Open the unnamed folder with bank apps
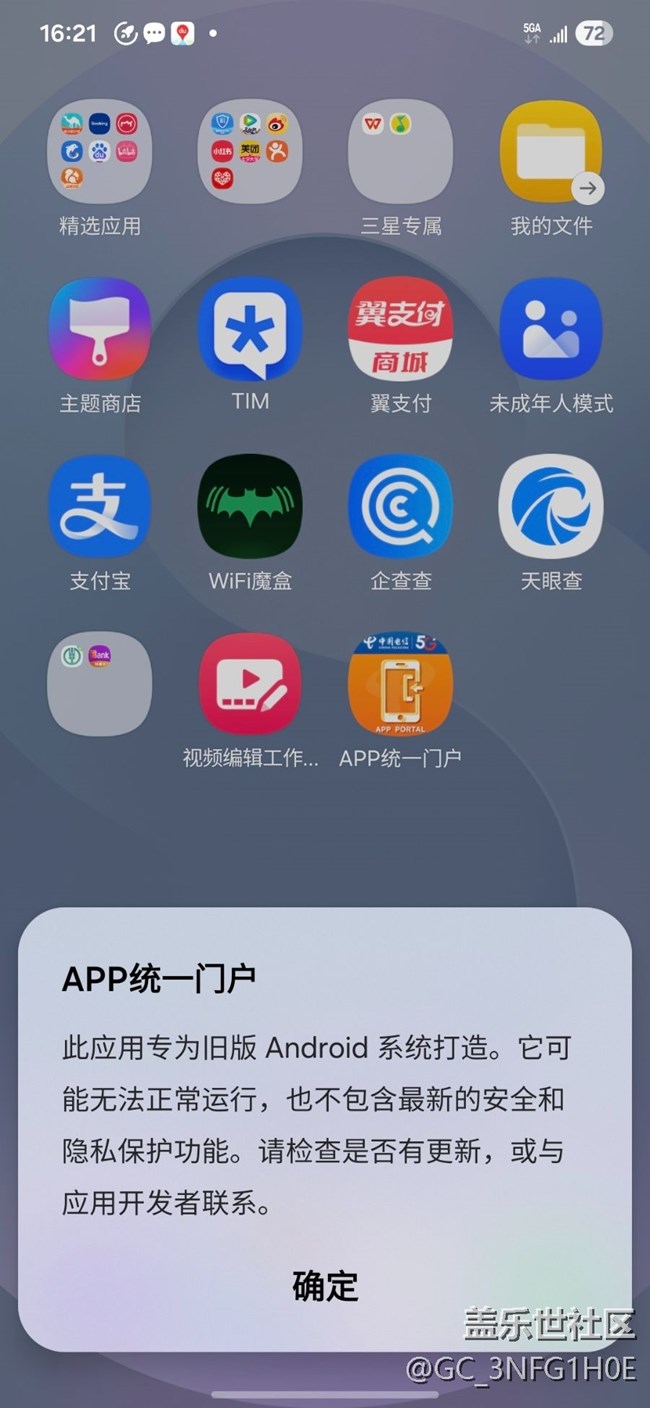Viewport: 650px width, 1408px height. click(100, 684)
